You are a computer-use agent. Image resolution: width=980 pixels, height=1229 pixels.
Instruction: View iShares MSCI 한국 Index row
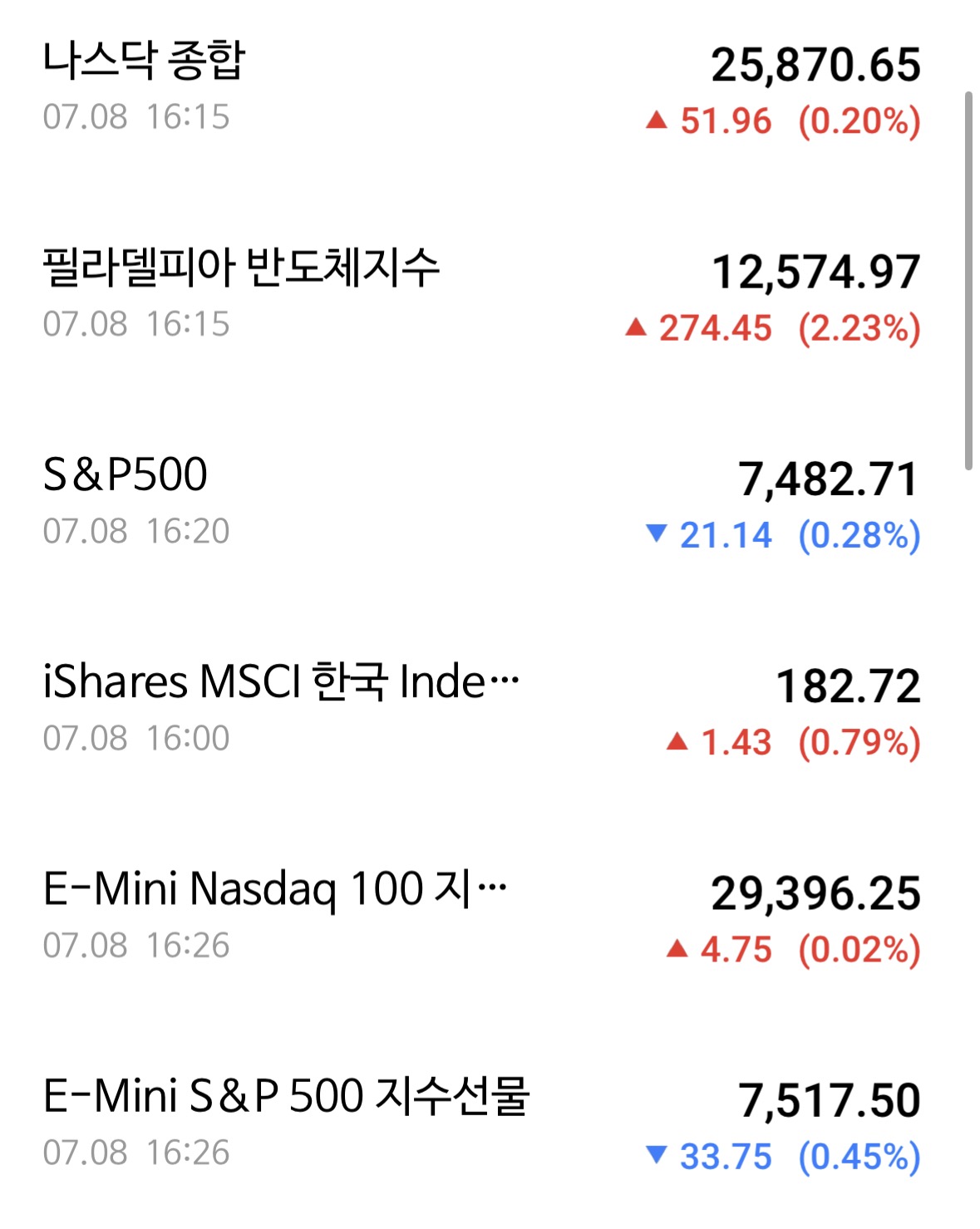pyautogui.click(x=482, y=709)
